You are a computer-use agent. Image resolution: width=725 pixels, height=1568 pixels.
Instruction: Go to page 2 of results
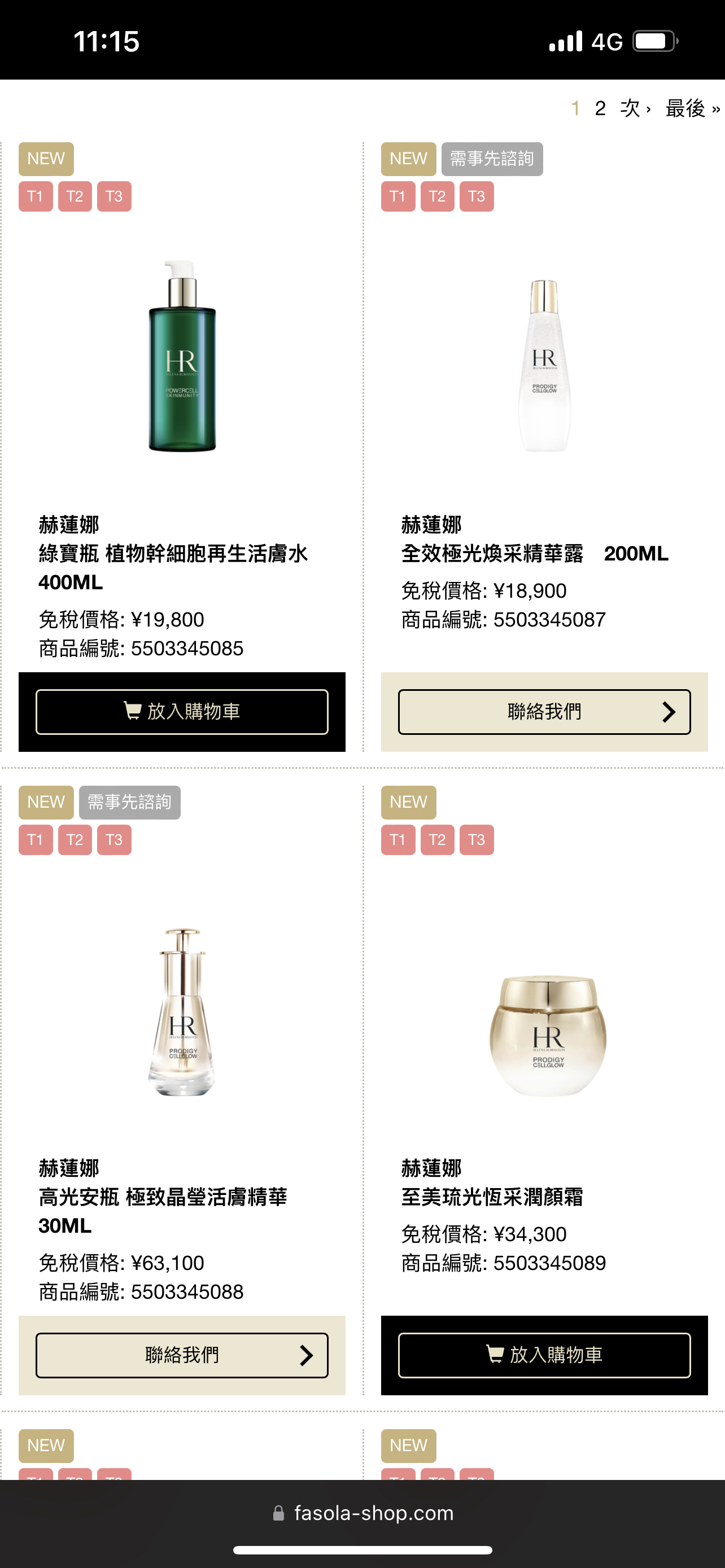[x=600, y=108]
